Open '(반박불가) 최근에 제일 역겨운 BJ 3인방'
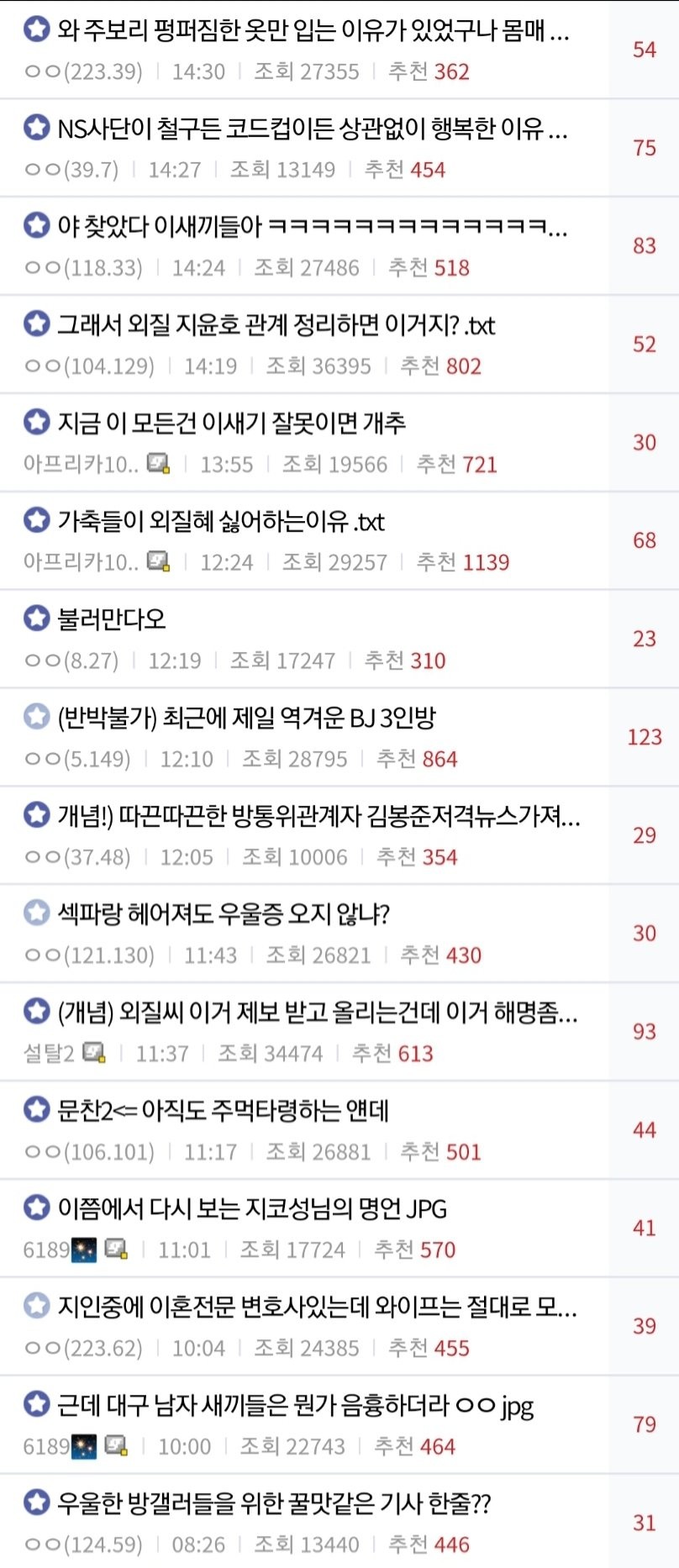Image resolution: width=679 pixels, height=1568 pixels. (246, 718)
